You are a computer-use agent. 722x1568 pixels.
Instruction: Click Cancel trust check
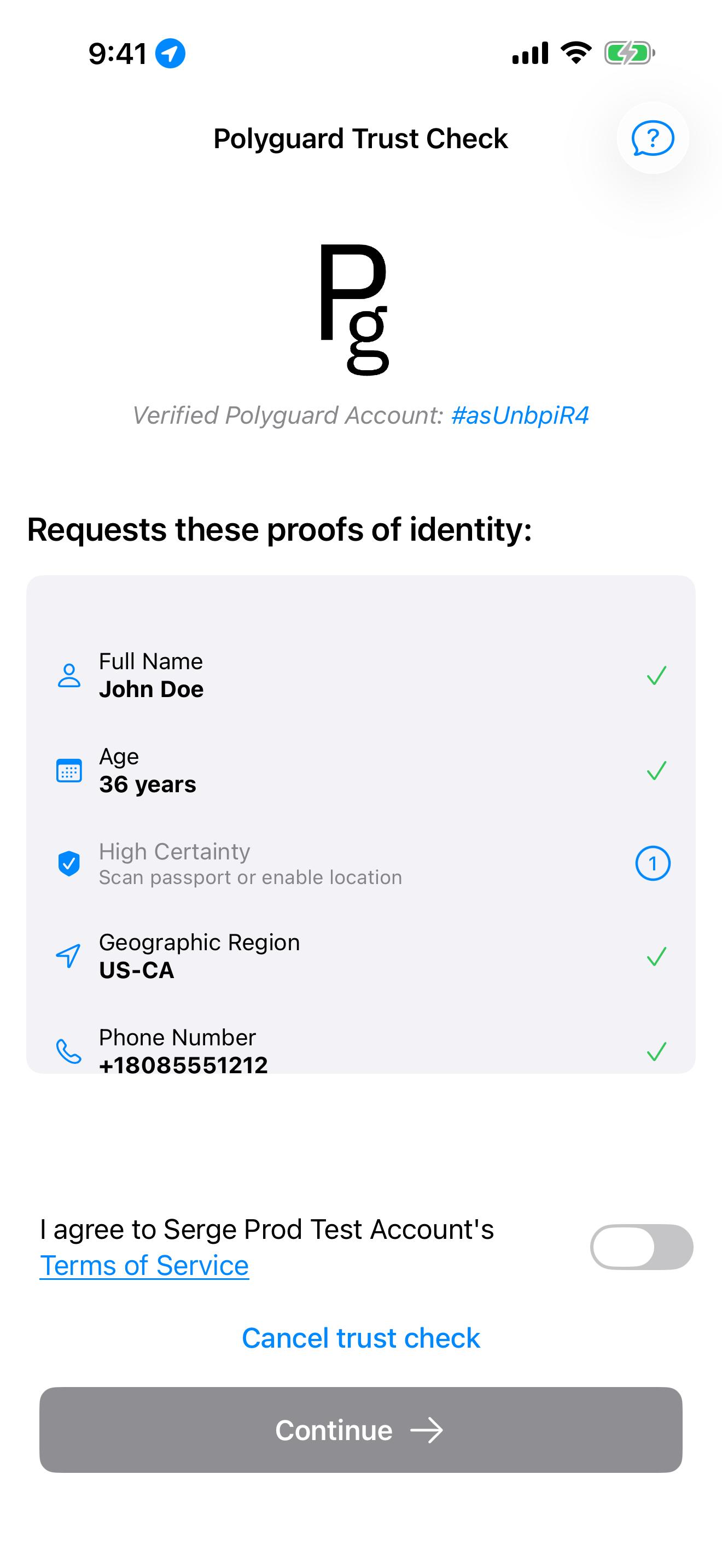(361, 1337)
